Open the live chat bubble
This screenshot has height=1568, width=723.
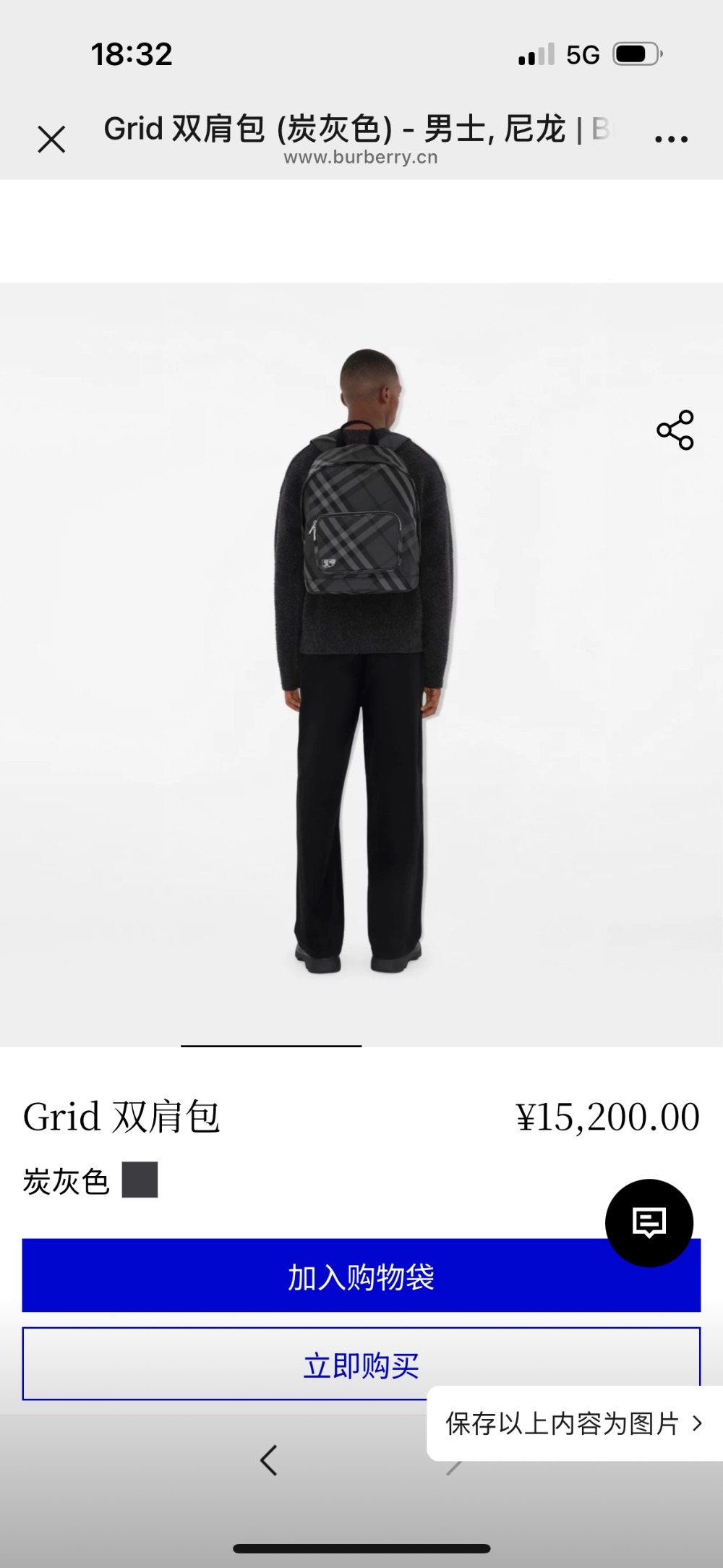(x=649, y=1223)
